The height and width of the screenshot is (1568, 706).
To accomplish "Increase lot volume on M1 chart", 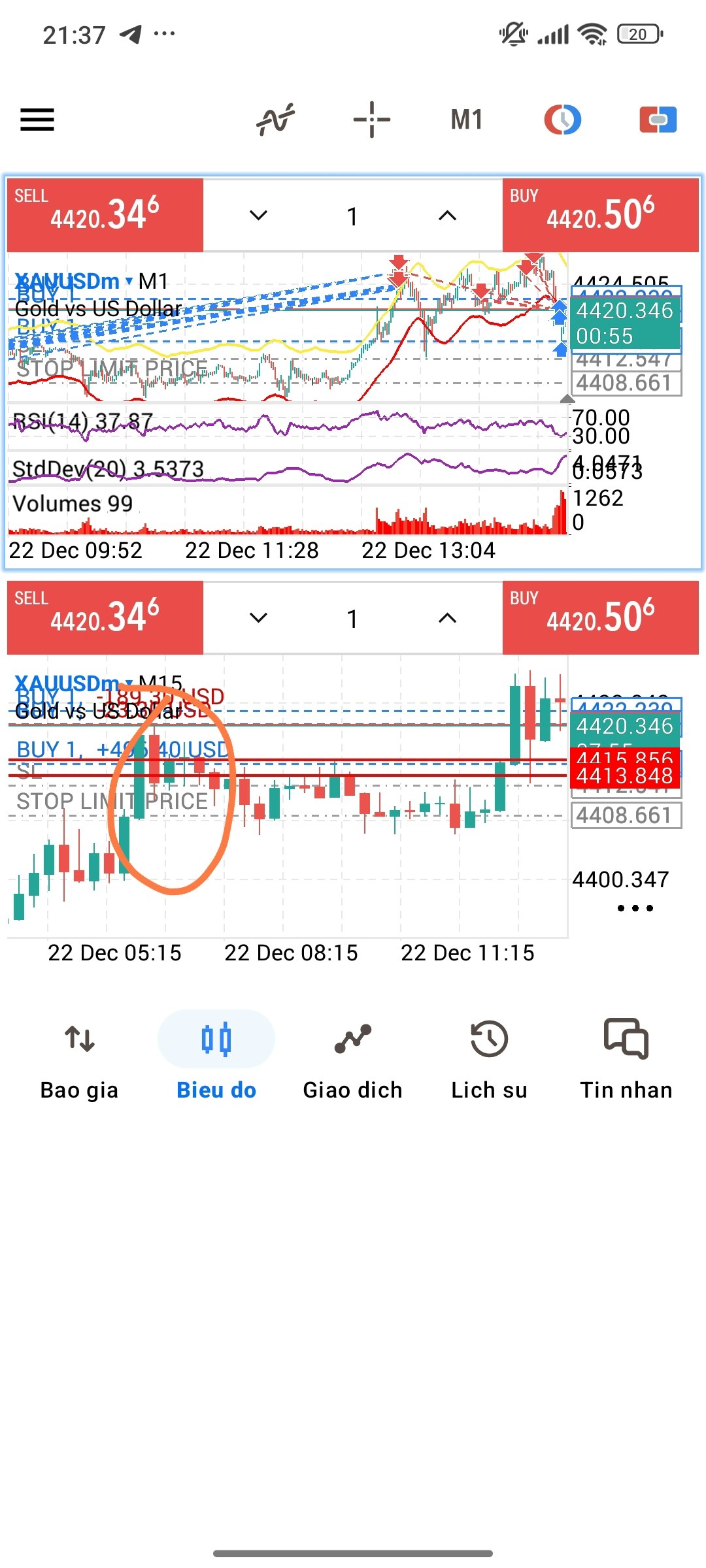I will (447, 216).
